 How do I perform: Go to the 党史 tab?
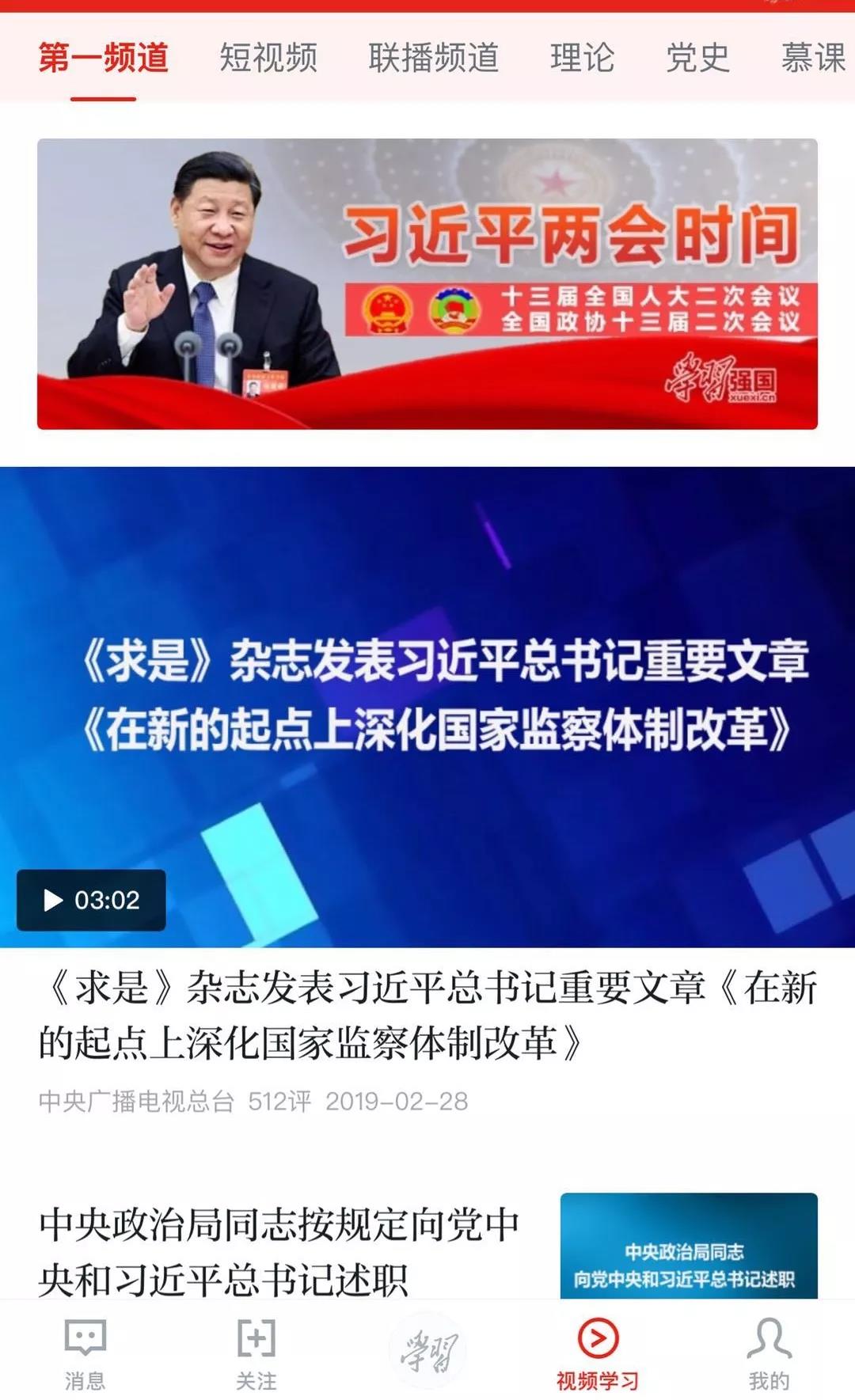697,58
